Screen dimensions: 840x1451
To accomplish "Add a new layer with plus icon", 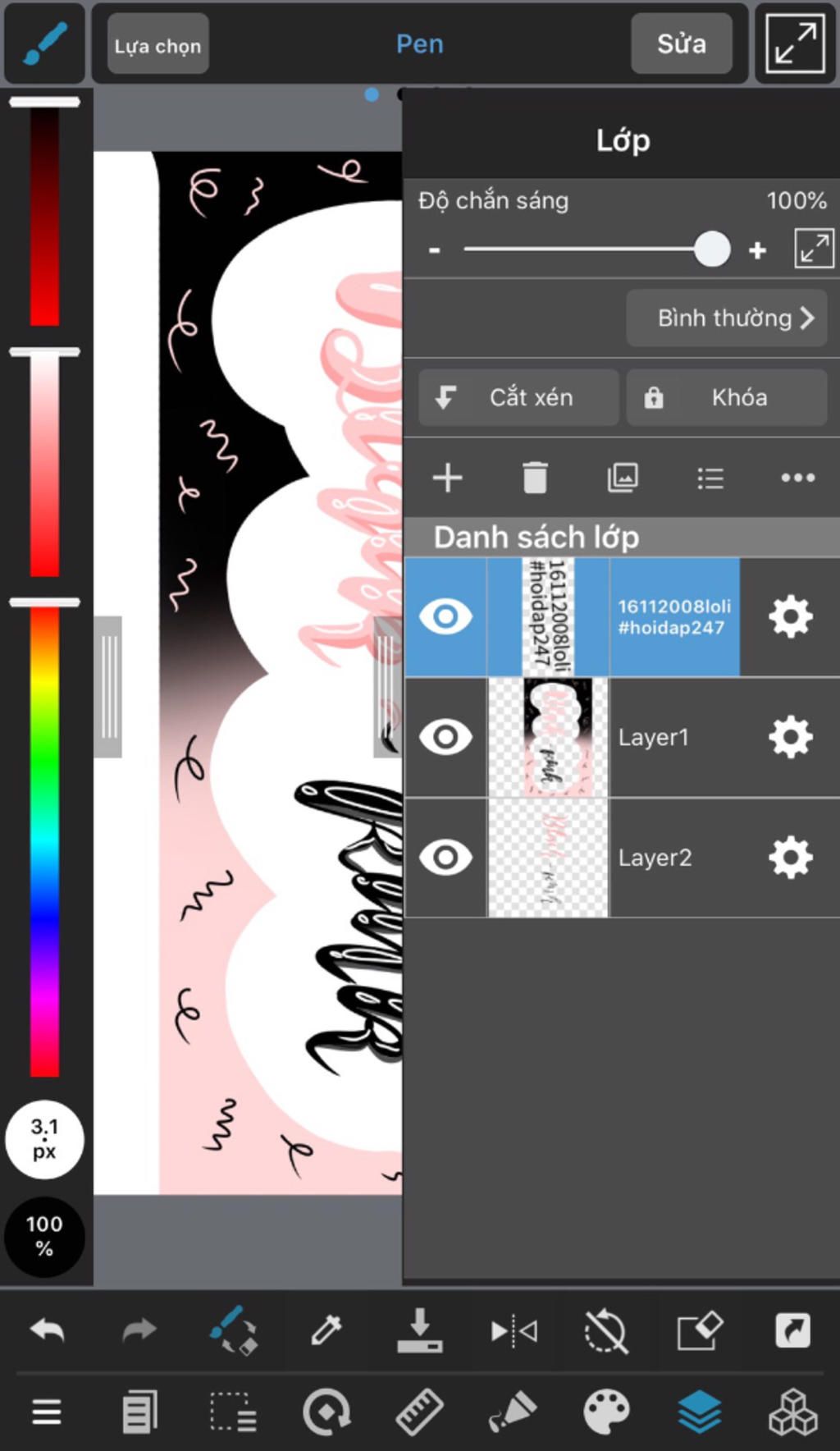I will pyautogui.click(x=448, y=478).
